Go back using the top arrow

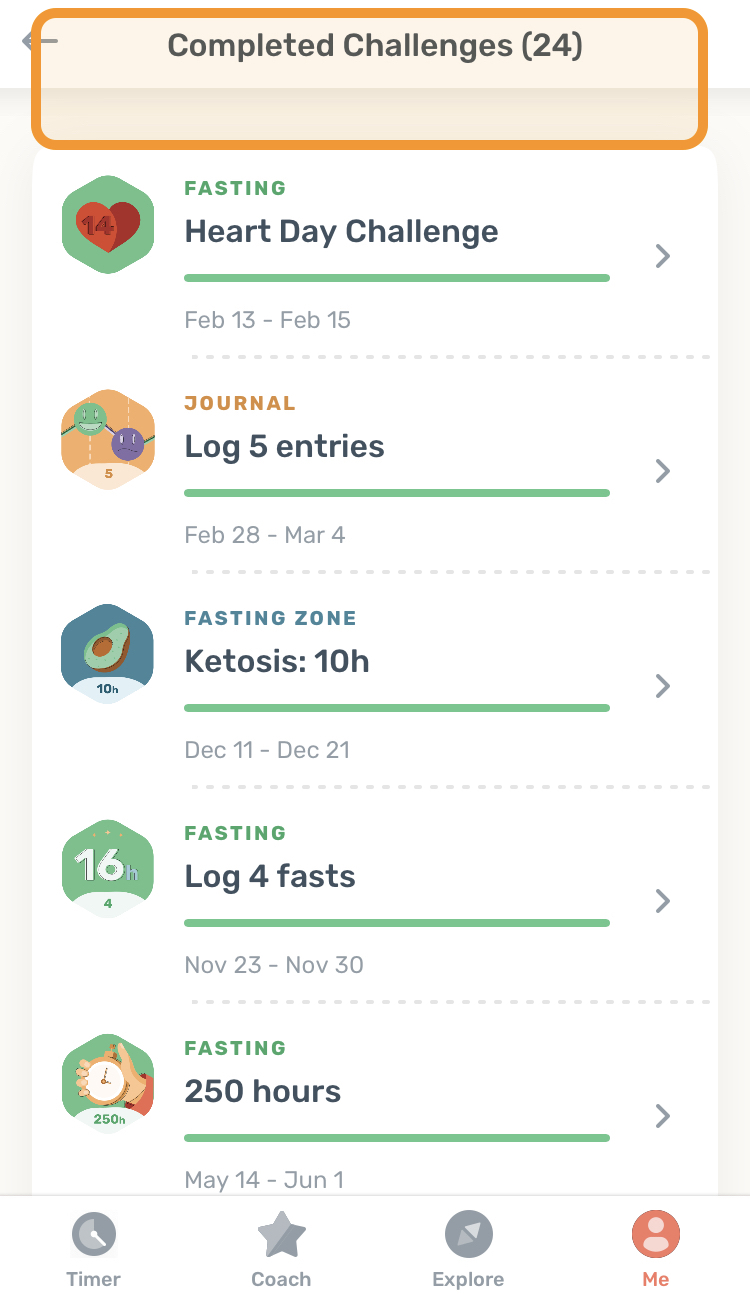tap(38, 42)
